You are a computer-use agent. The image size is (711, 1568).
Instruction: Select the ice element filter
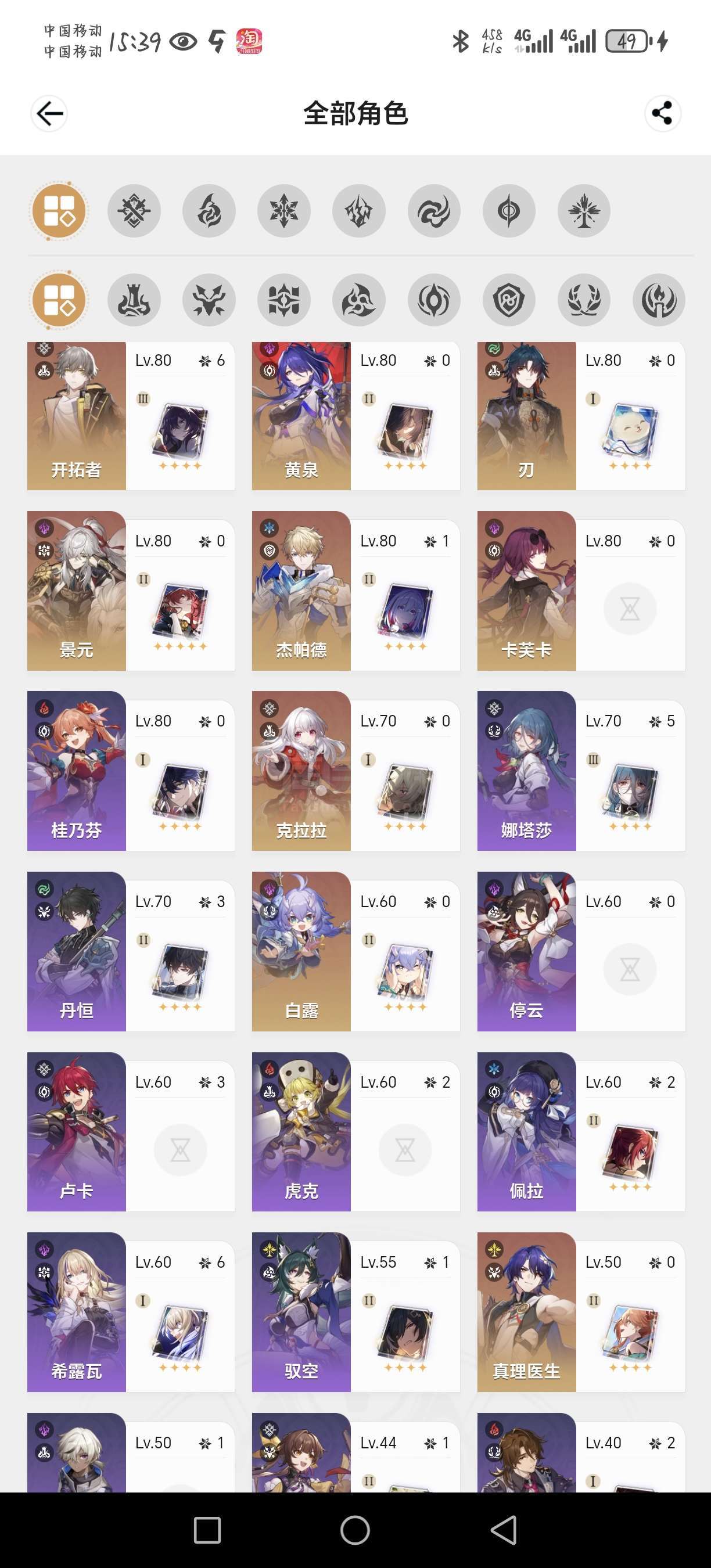coord(283,211)
